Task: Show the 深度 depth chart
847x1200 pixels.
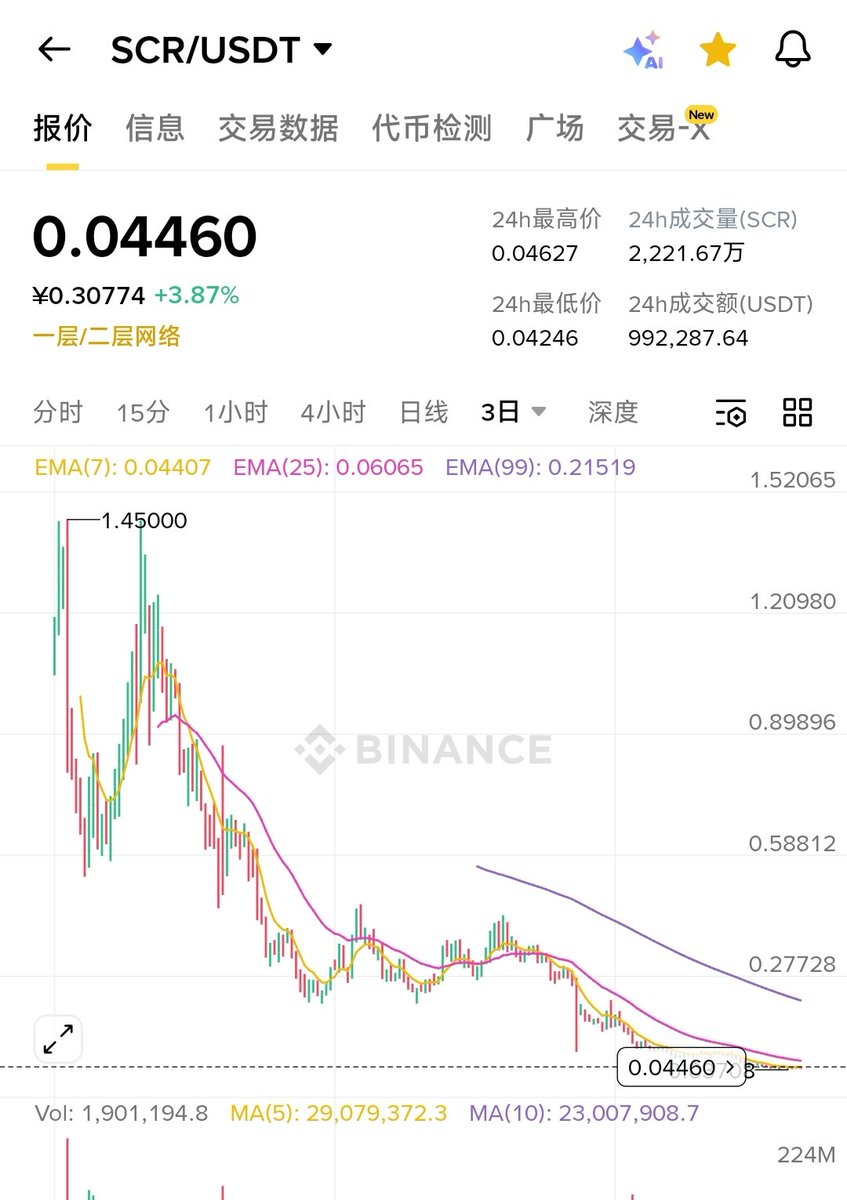Action: [x=613, y=412]
